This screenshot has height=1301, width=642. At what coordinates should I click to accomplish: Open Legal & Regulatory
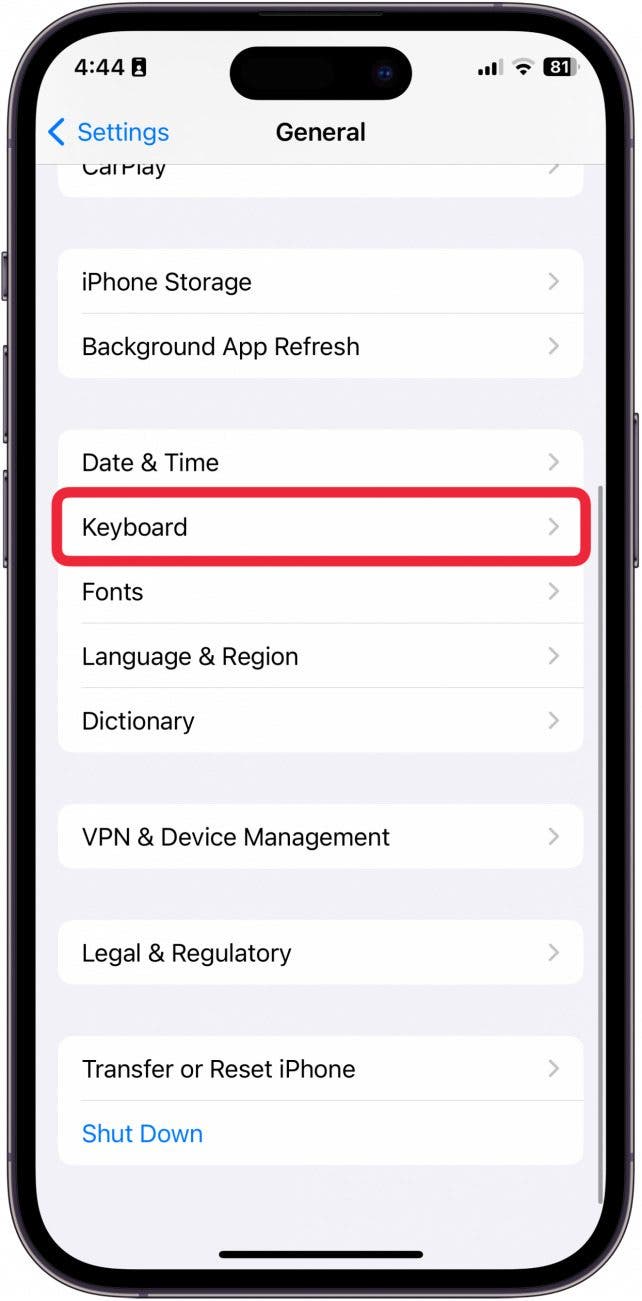[x=320, y=953]
